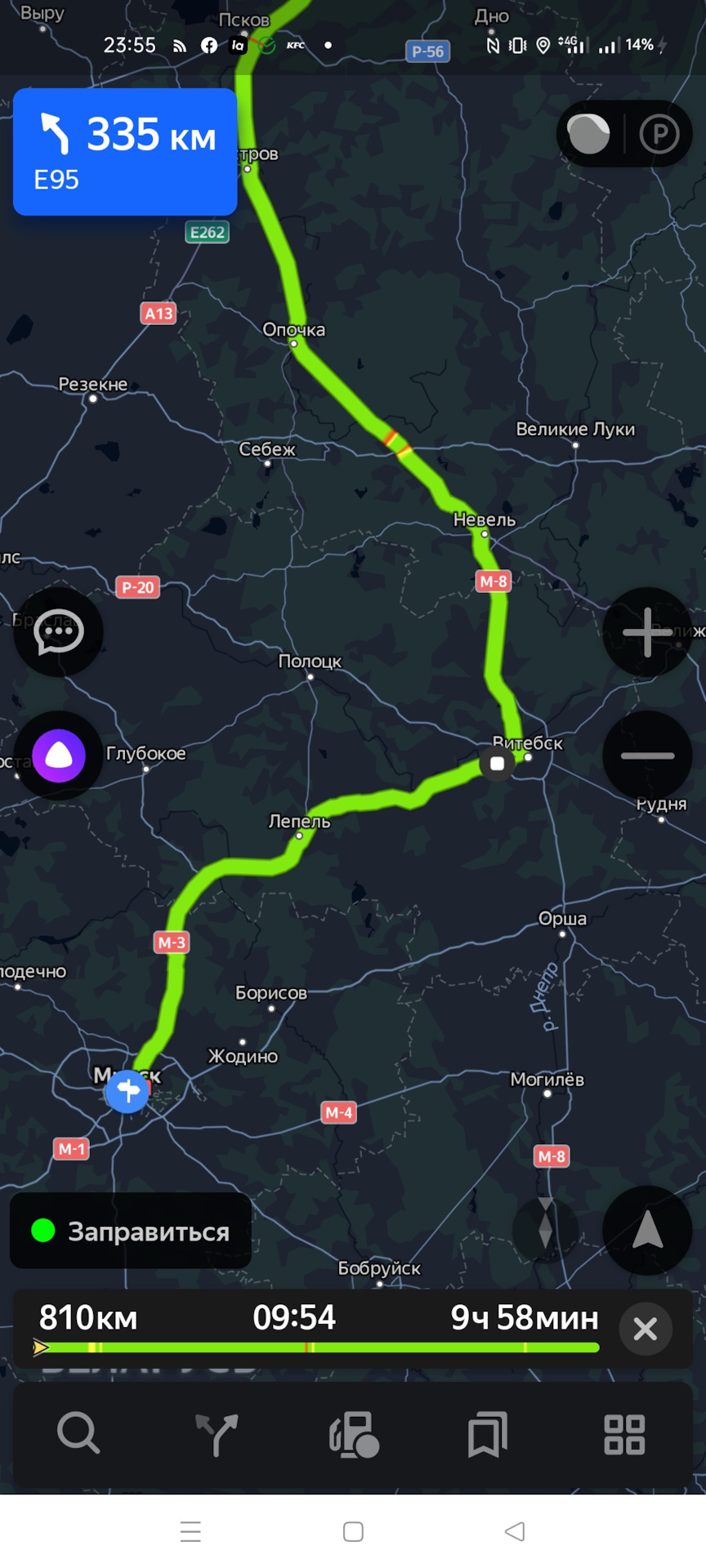Zoom in the map with plus

tap(647, 631)
